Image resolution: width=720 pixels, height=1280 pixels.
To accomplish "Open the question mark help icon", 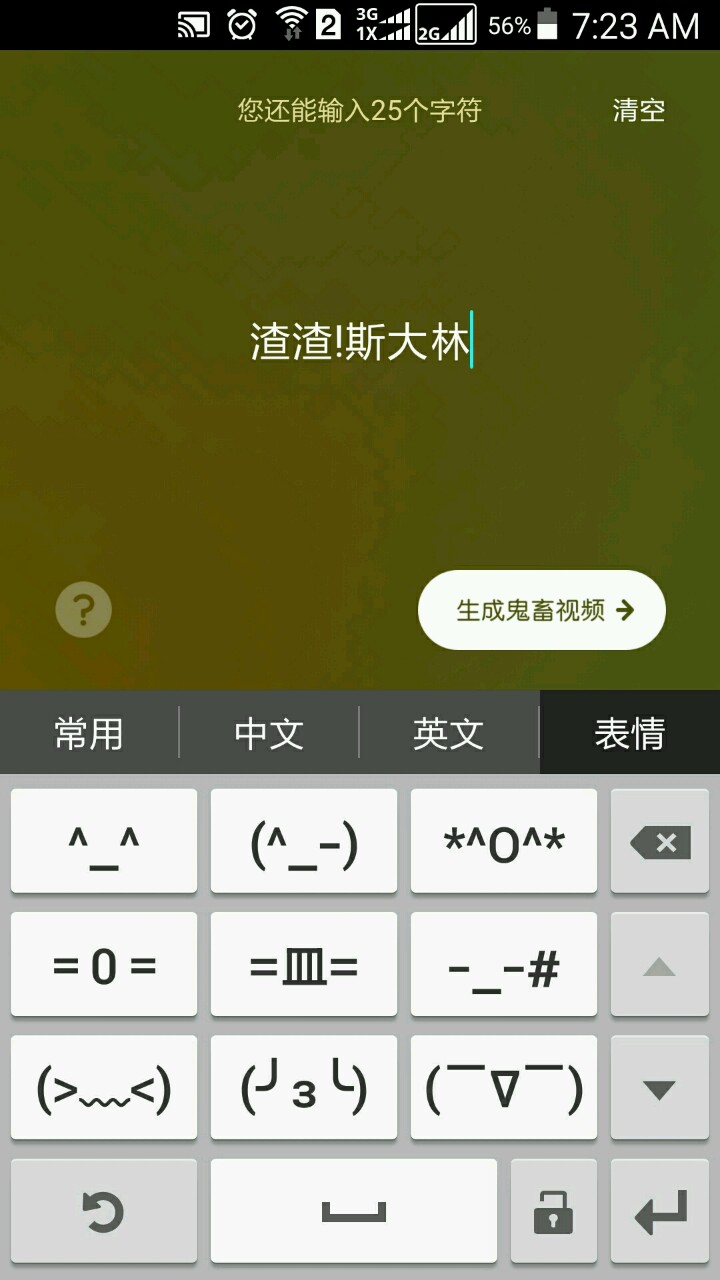I will click(84, 610).
